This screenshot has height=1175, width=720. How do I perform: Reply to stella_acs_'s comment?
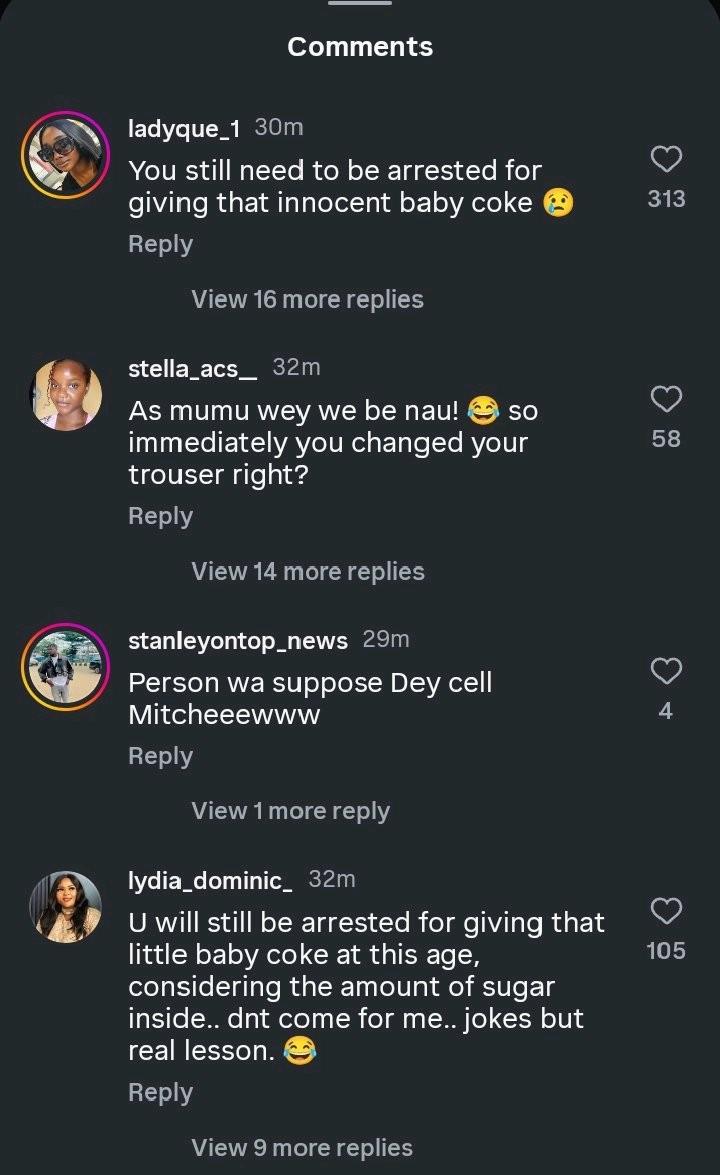click(160, 516)
